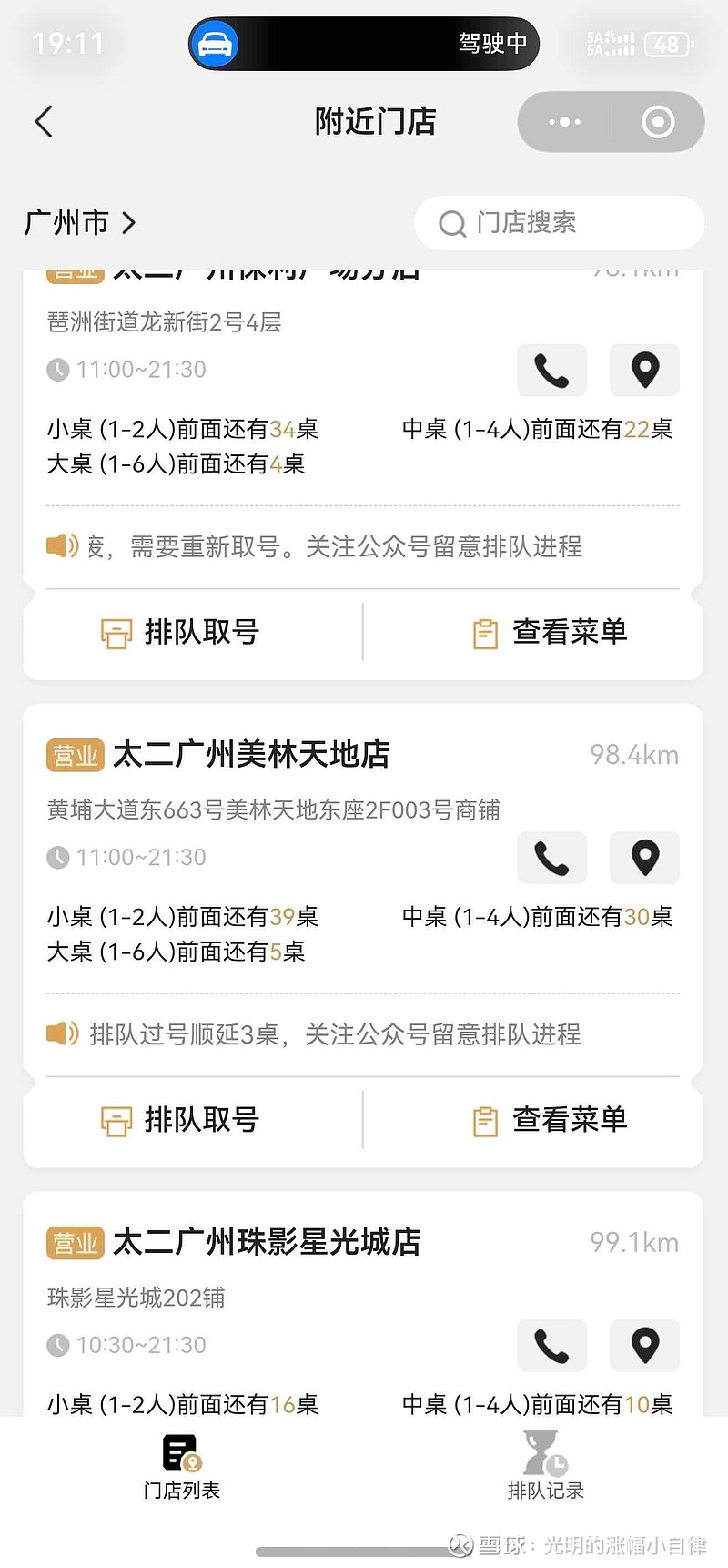Show 太二广州珠影星光城店 location on map
The height and width of the screenshot is (1568, 728).
click(644, 1345)
